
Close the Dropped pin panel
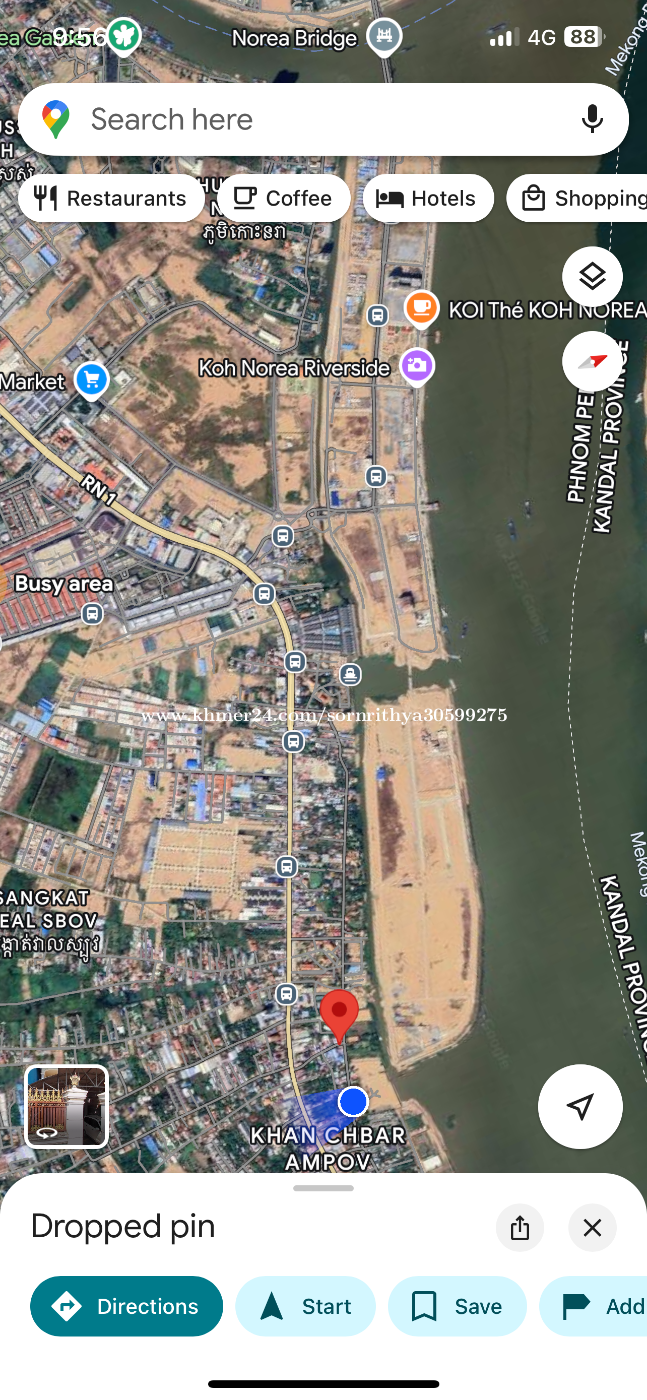coord(592,1227)
